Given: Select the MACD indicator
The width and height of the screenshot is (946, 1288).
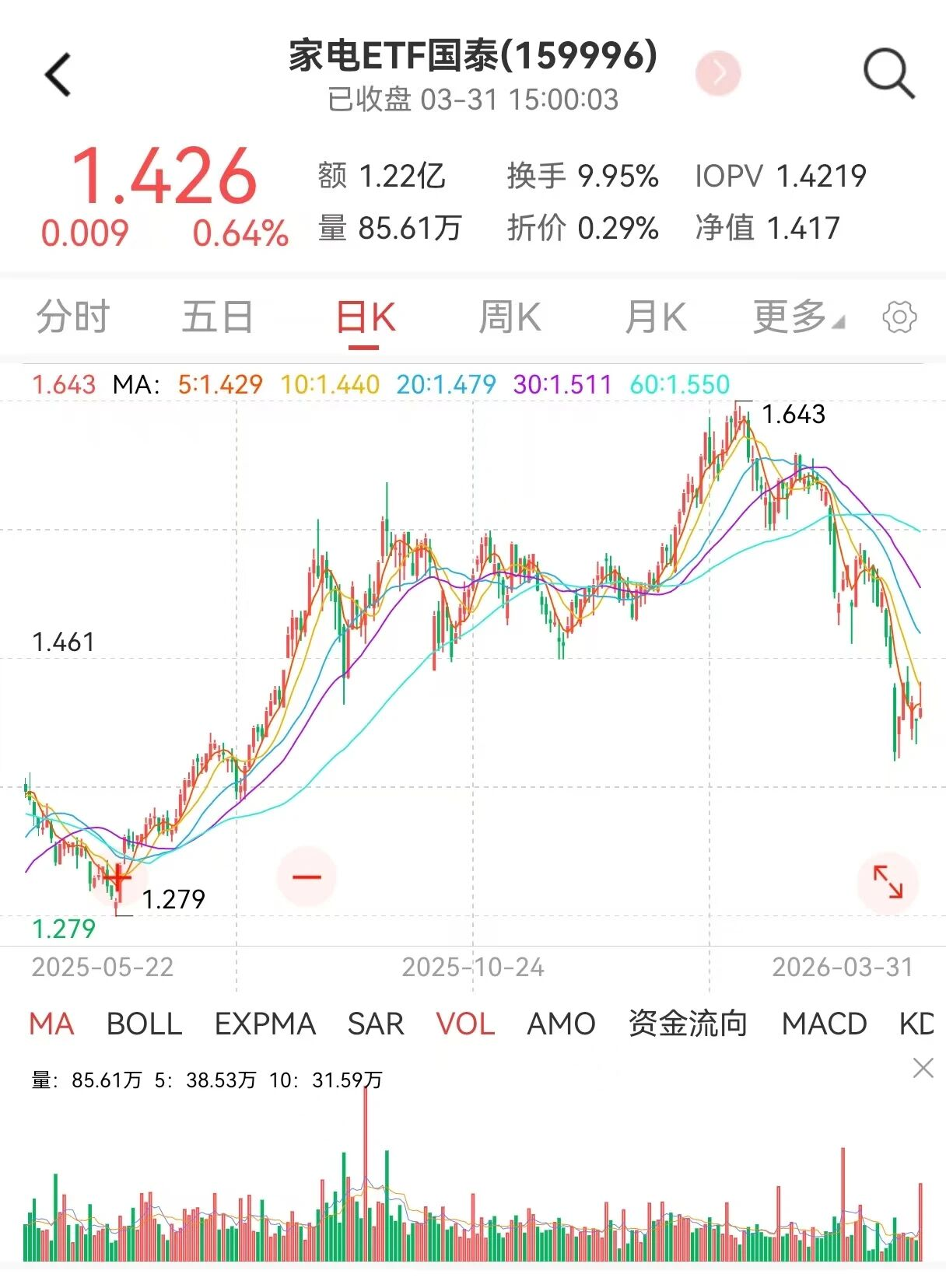Looking at the screenshot, I should point(824,1024).
